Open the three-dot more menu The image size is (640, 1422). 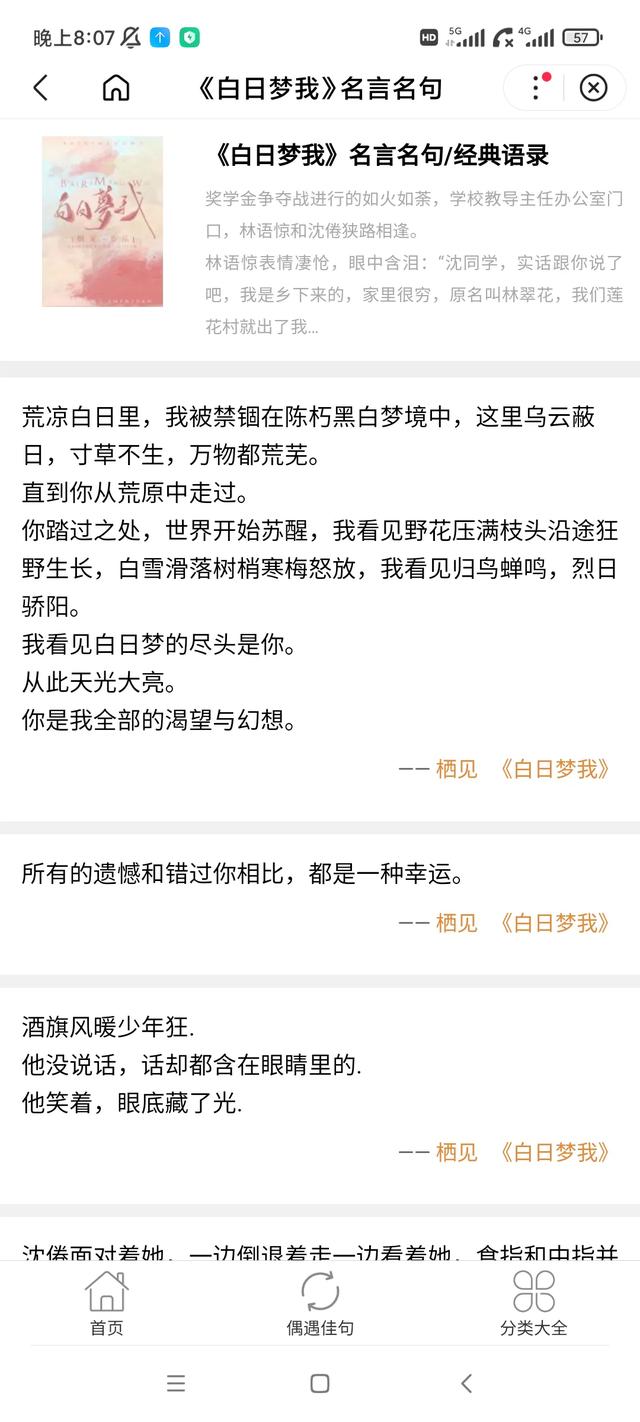[538, 87]
